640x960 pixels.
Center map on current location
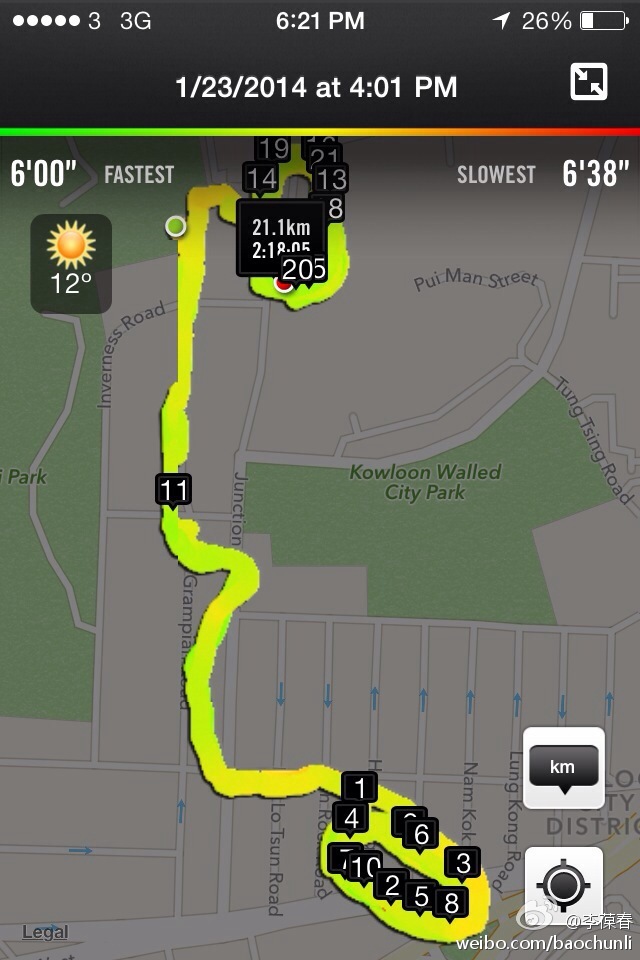pyautogui.click(x=563, y=885)
